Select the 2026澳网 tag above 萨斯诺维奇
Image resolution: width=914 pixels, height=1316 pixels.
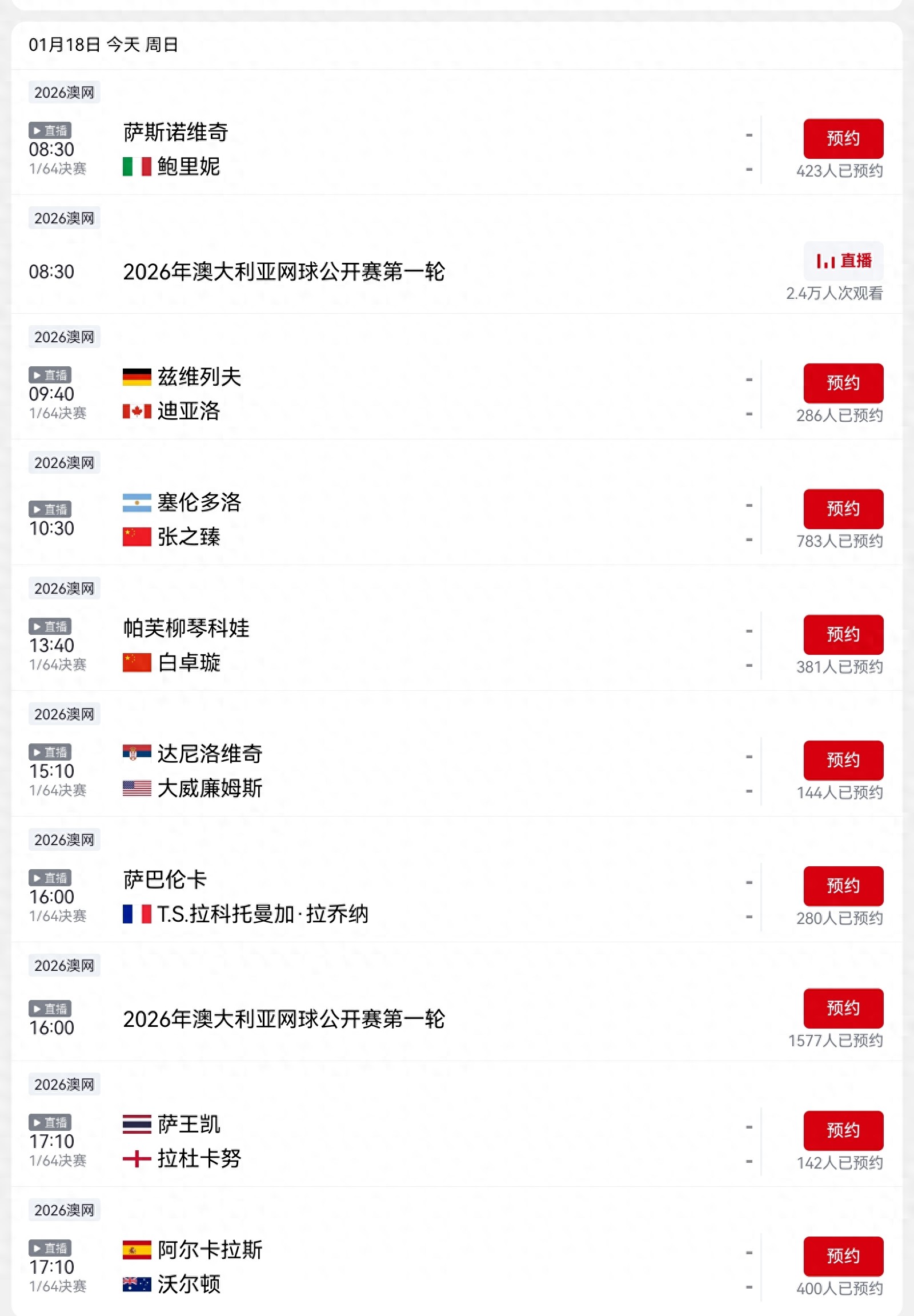click(x=64, y=92)
